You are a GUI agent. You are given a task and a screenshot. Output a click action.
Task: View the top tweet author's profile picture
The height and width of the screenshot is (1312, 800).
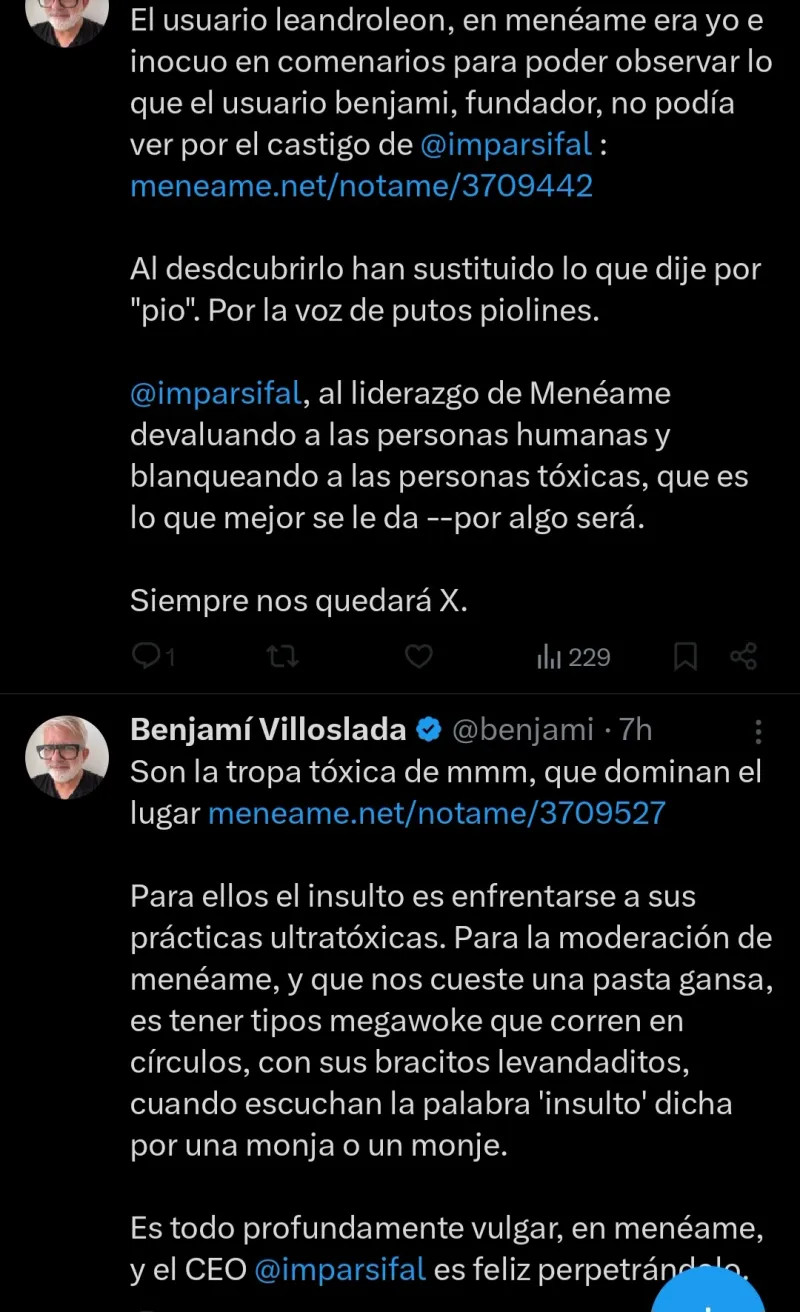[x=66, y=20]
